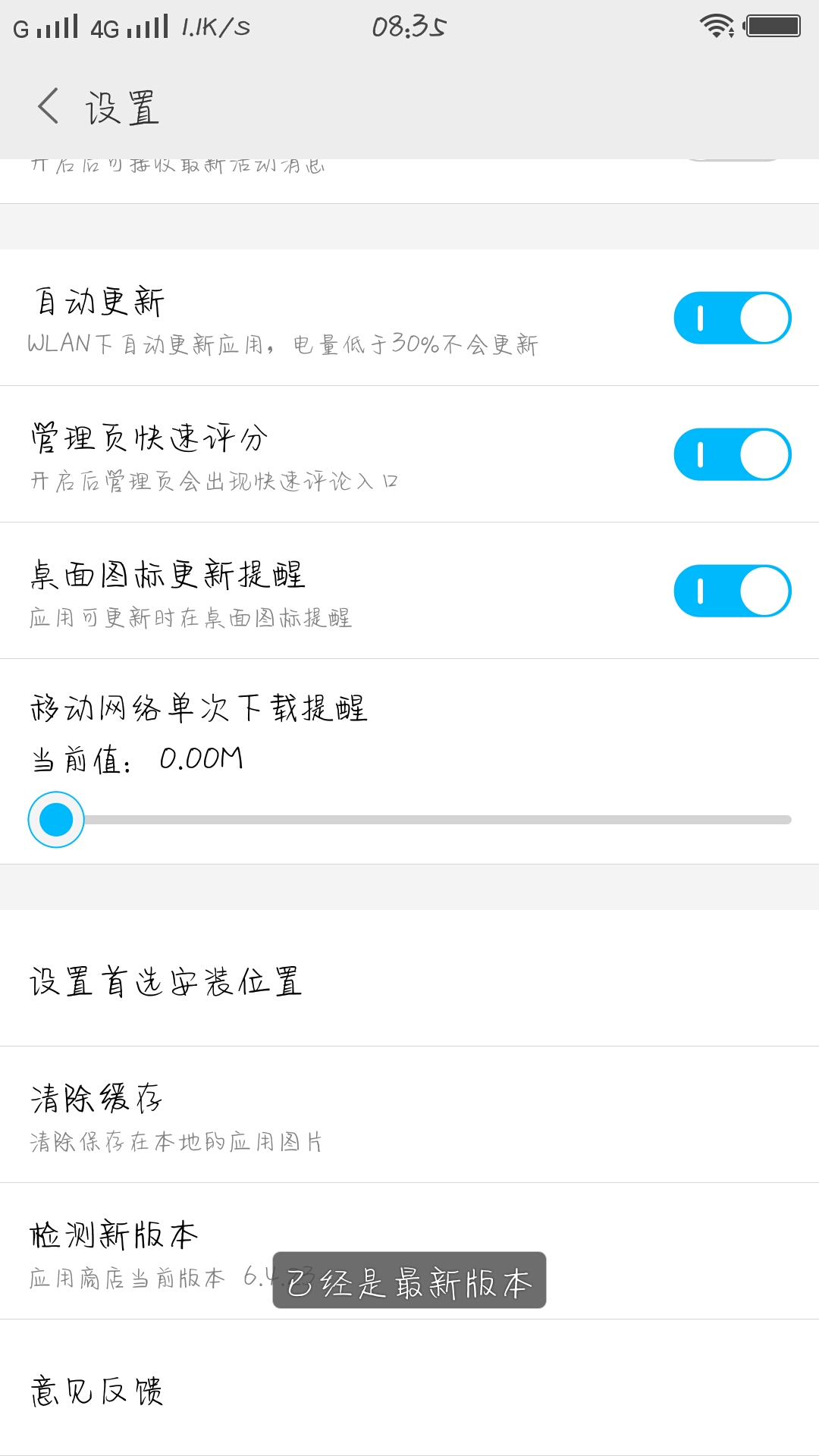Click the right SIM signal bars icon
Viewport: 819px width, 1456px height.
[147, 25]
